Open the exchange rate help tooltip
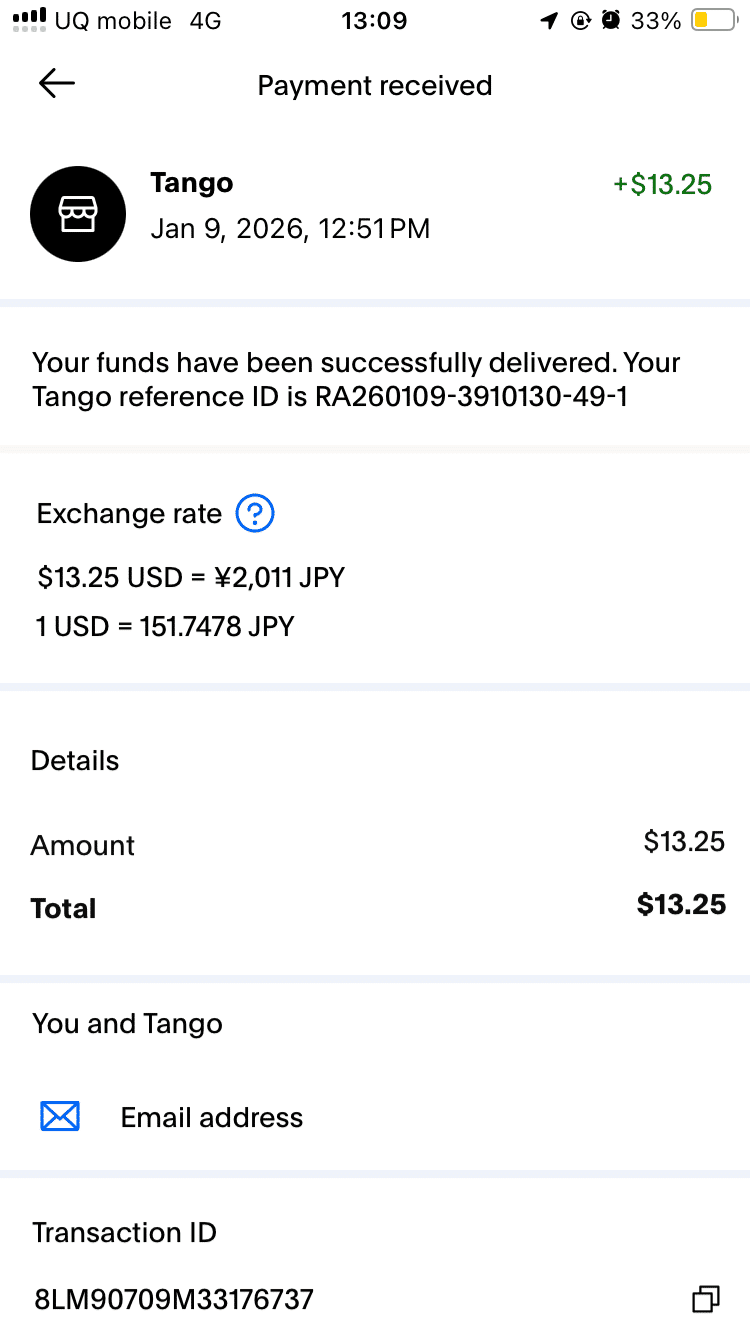 (x=255, y=513)
